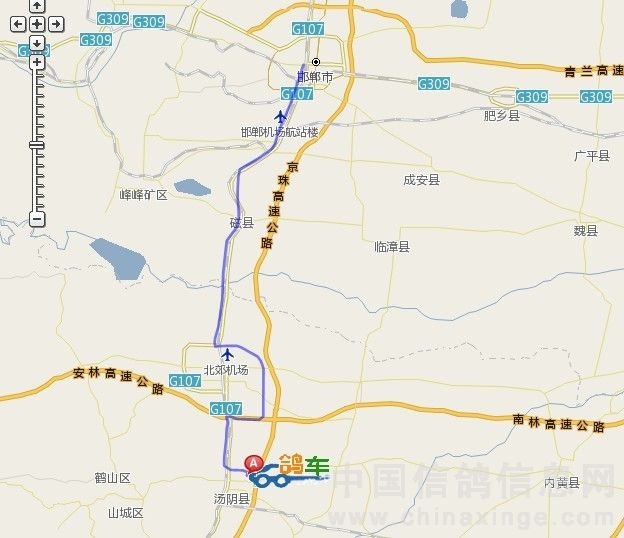Tap the red marker A
The width and height of the screenshot is (624, 538).
click(254, 463)
